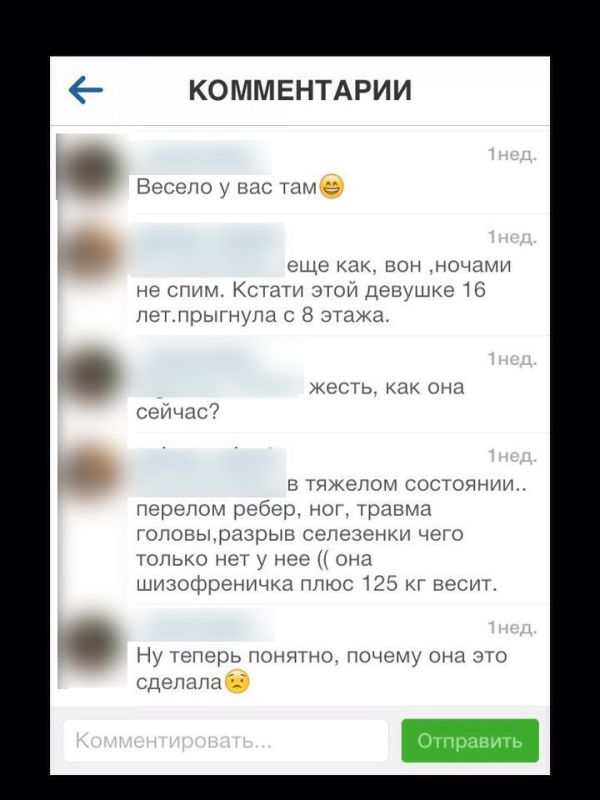Go back from the comments screen

click(86, 91)
